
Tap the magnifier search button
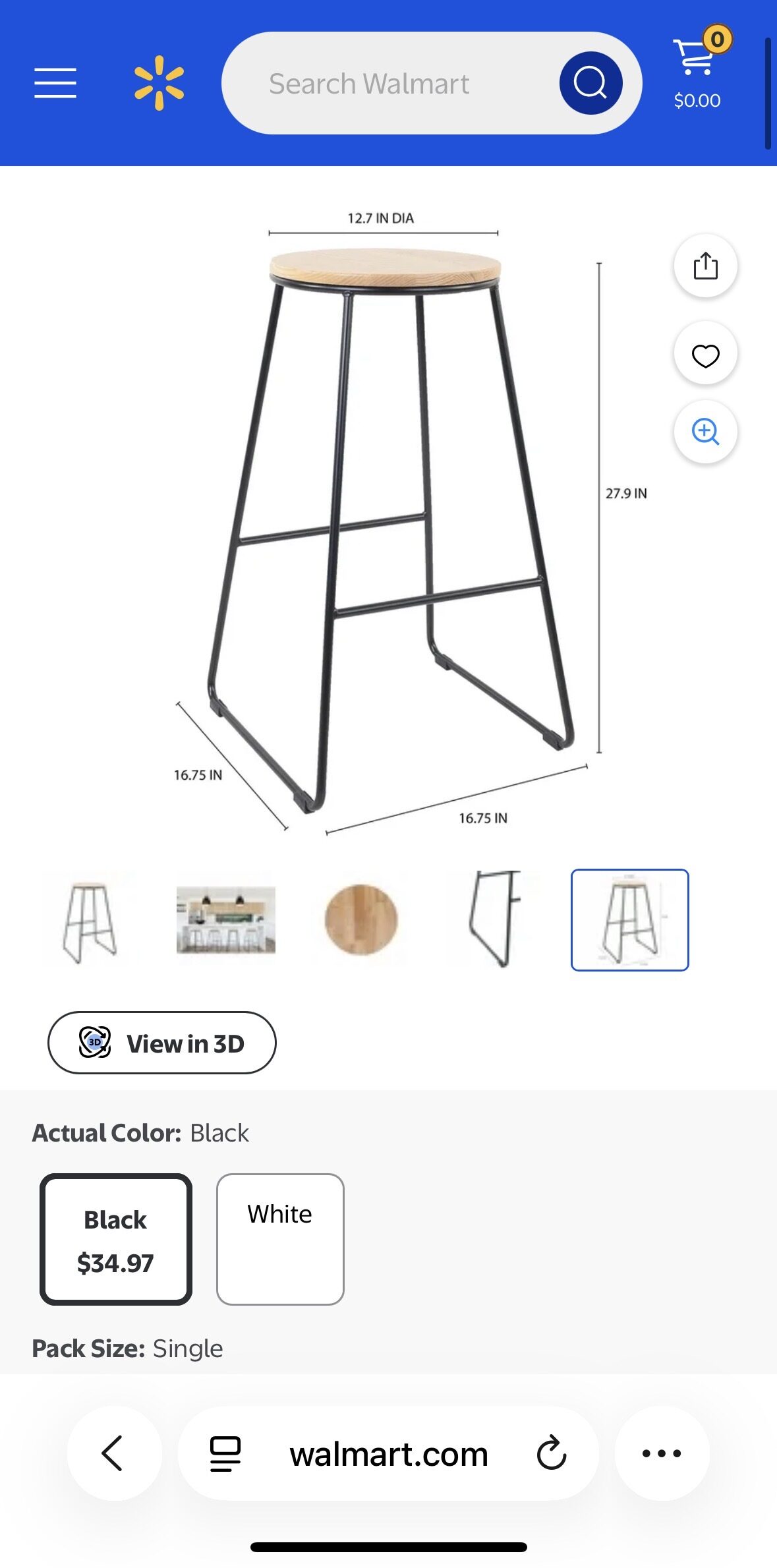tap(590, 83)
